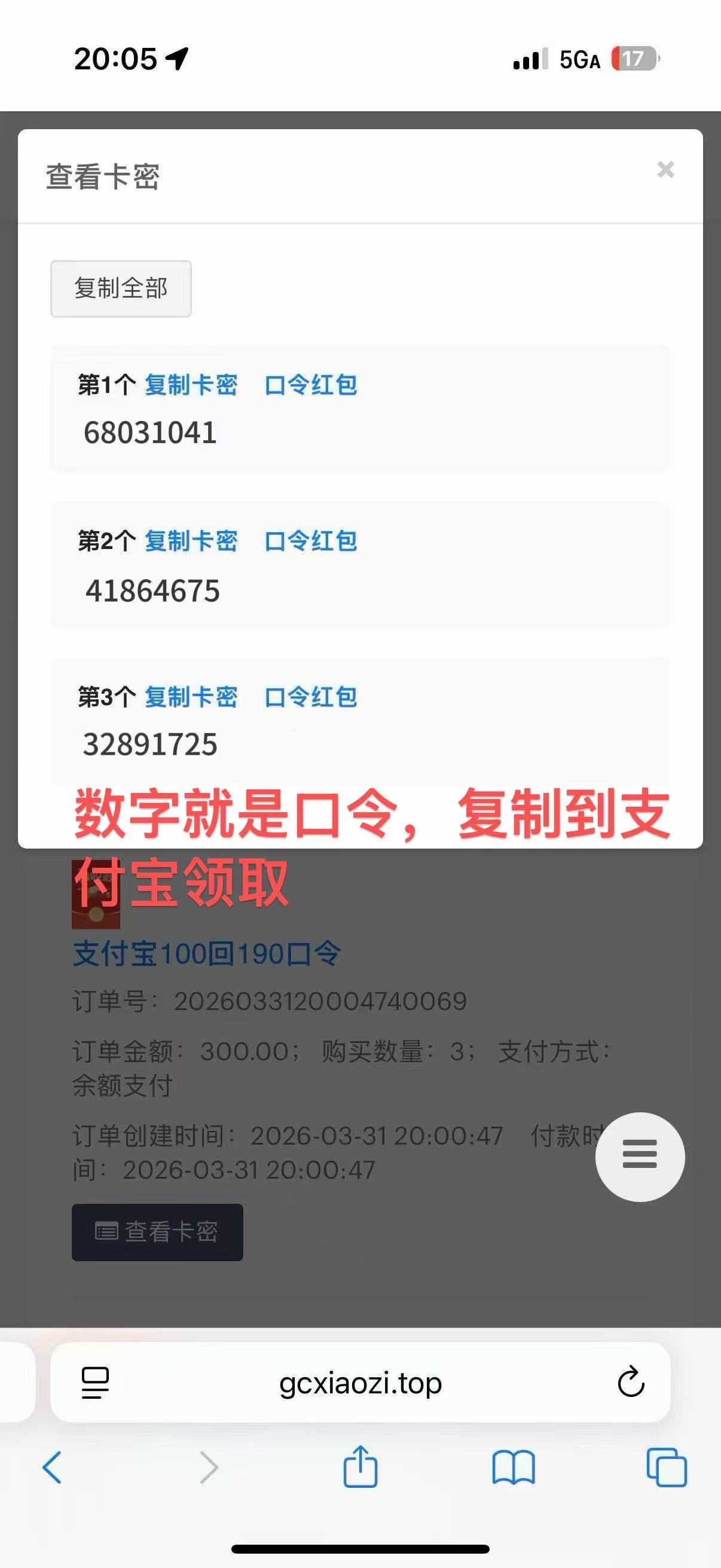Close the 查看卡密 dialog

click(x=665, y=169)
